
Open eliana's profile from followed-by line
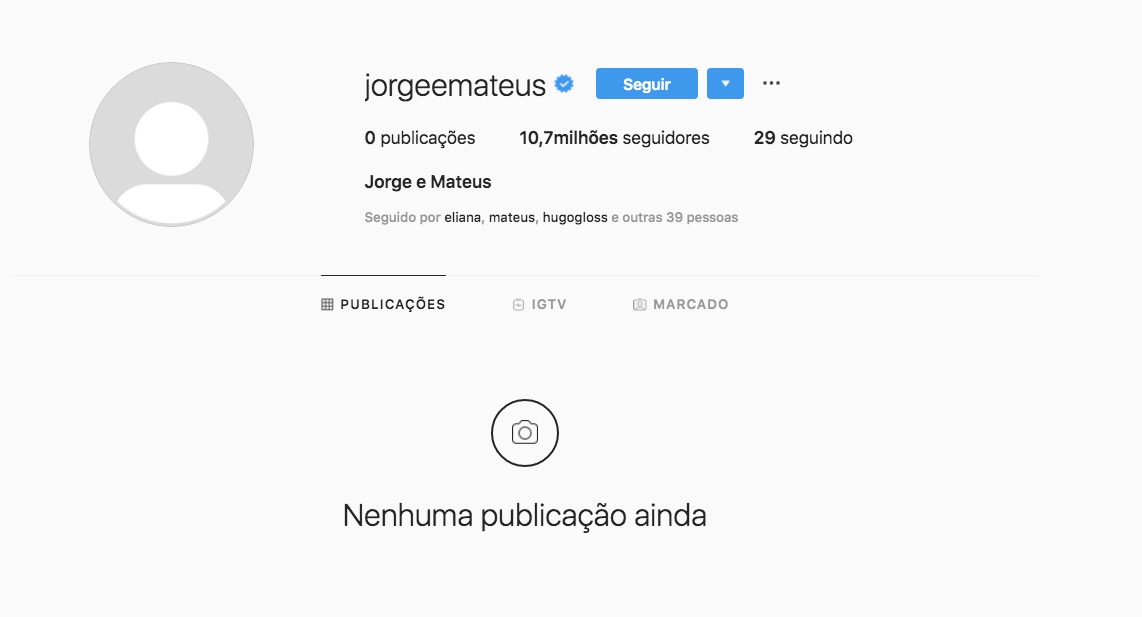463,217
